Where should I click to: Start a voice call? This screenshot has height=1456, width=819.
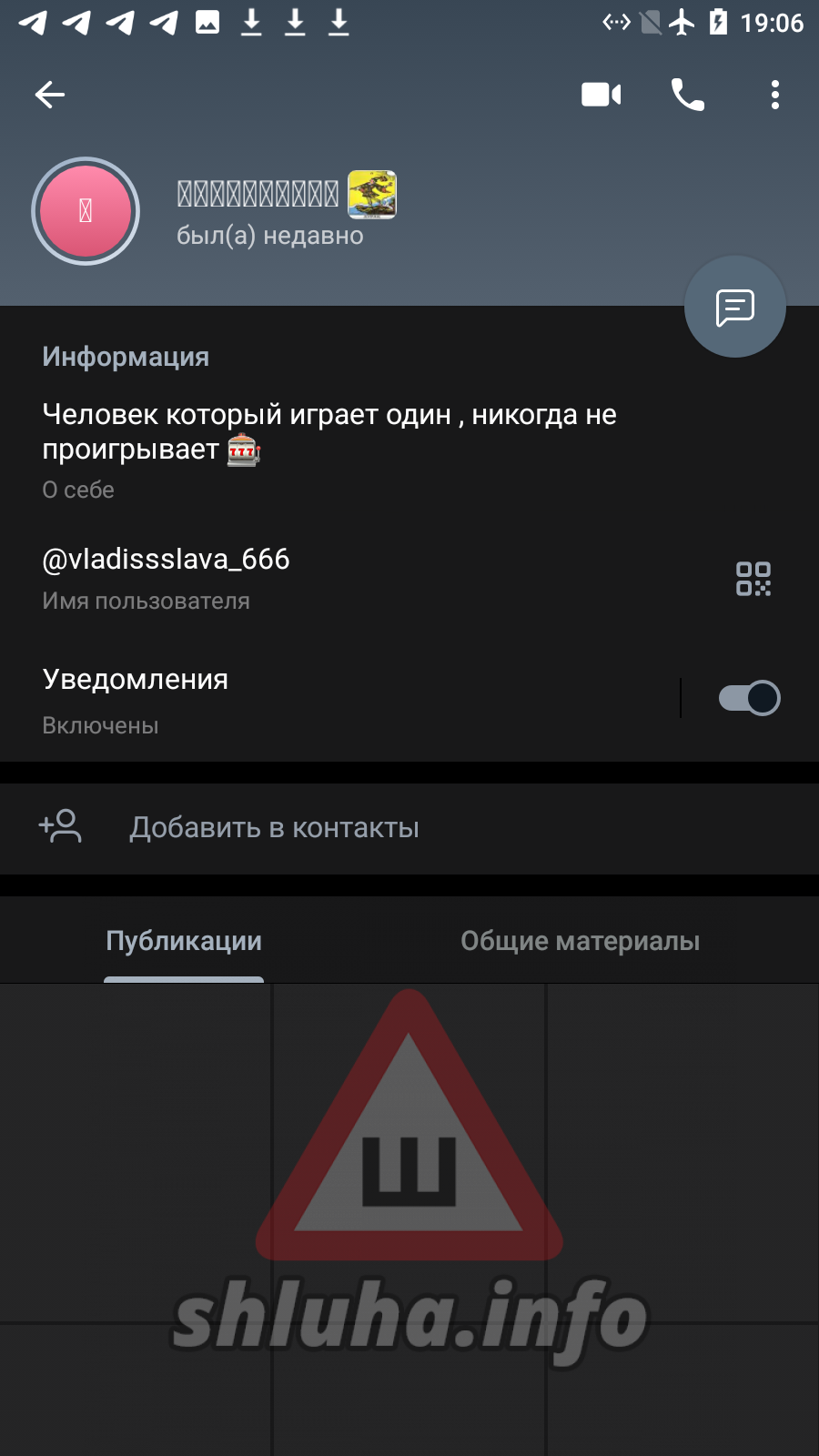tap(687, 95)
